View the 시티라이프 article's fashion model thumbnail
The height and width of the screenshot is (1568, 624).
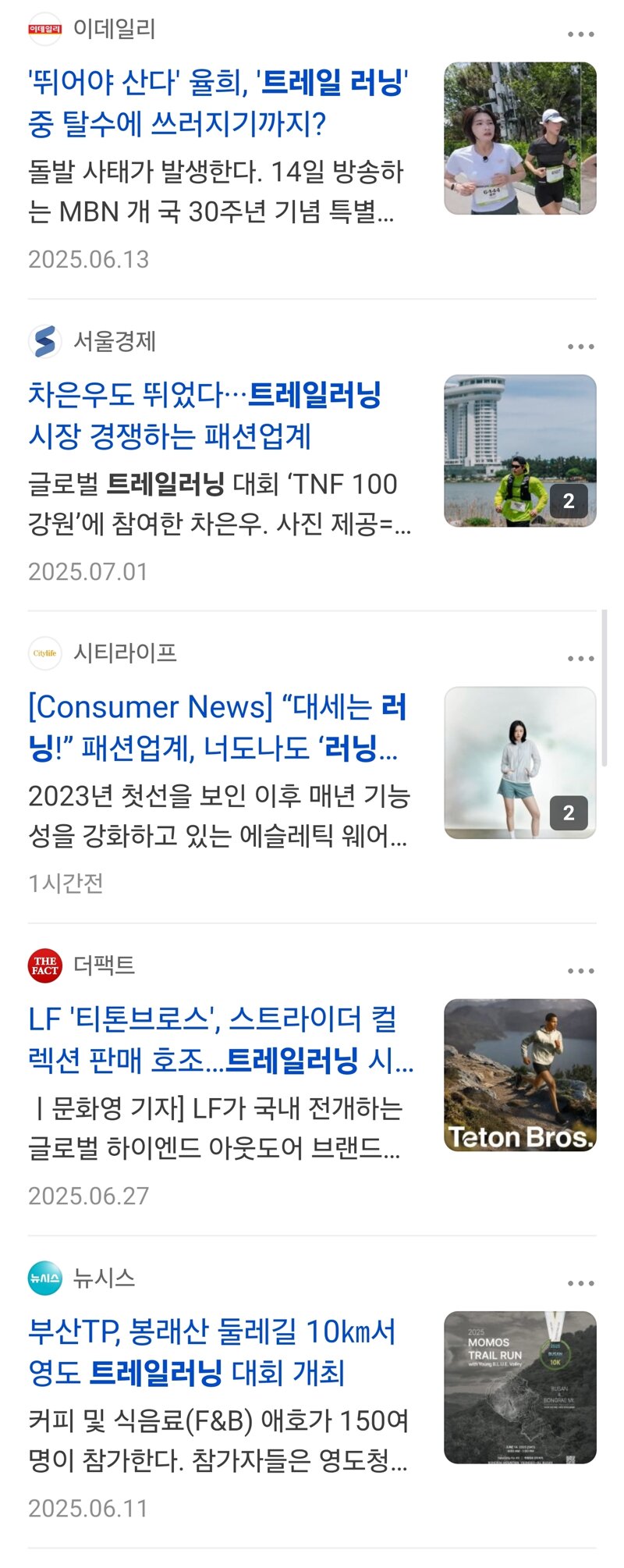[519, 763]
